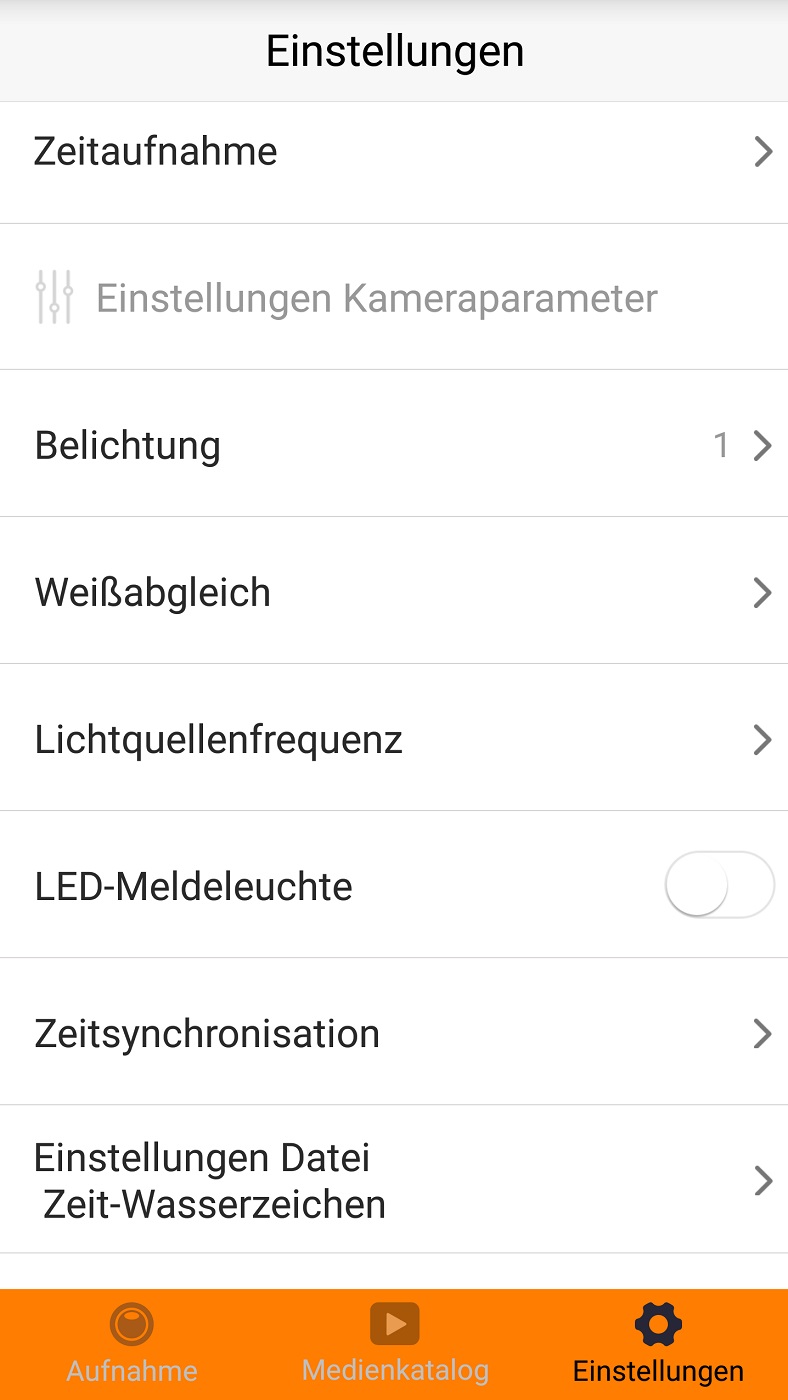Open Einstellungen Datei Zeit-Wasserzeichen
This screenshot has height=1400, width=788.
pyautogui.click(x=394, y=1180)
